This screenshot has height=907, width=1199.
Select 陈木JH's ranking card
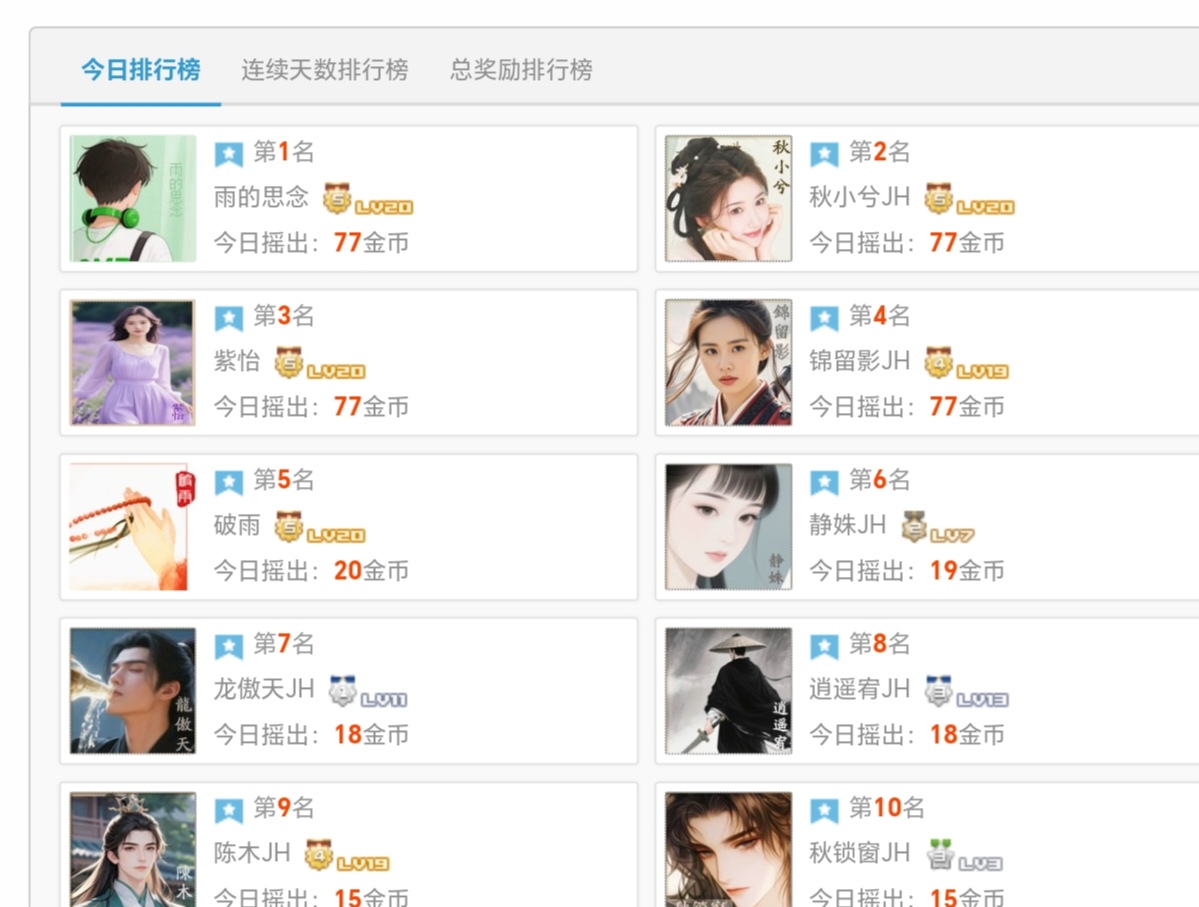(x=348, y=850)
